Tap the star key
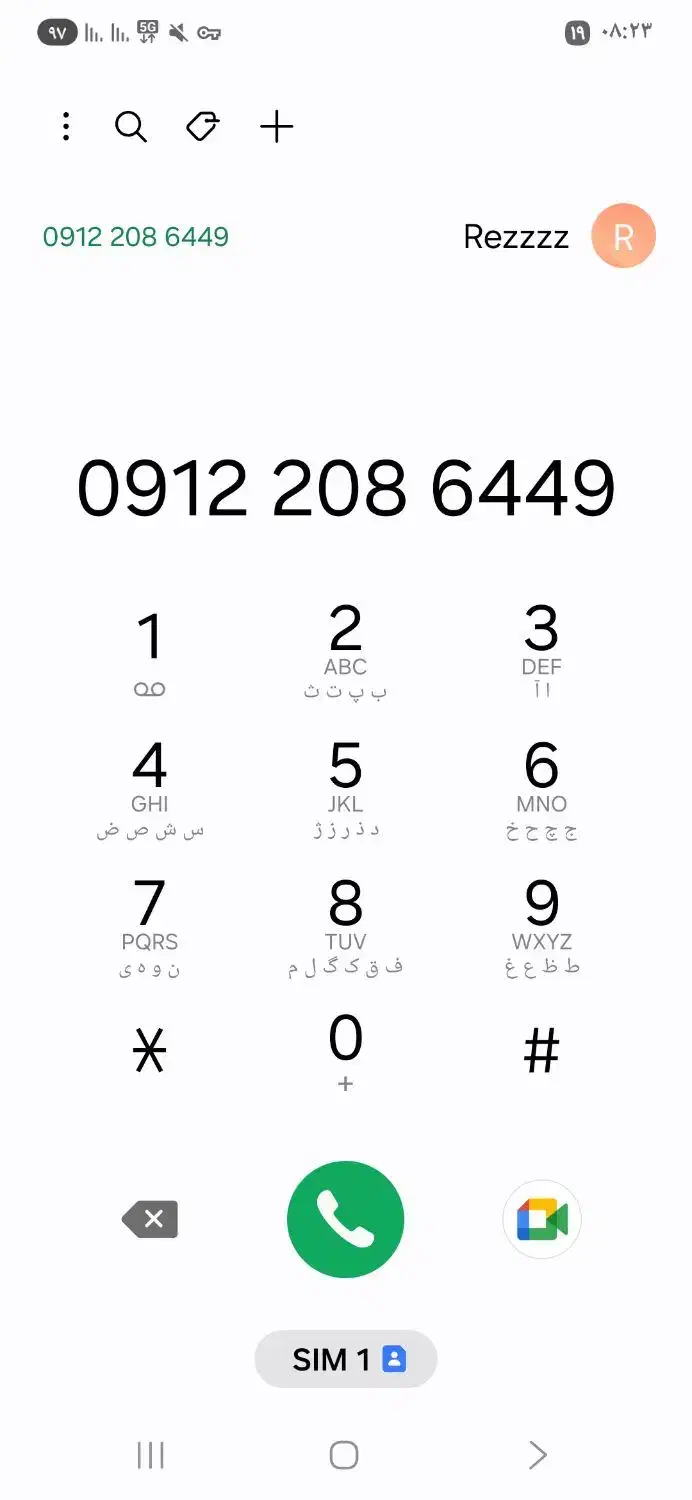 [x=150, y=1052]
